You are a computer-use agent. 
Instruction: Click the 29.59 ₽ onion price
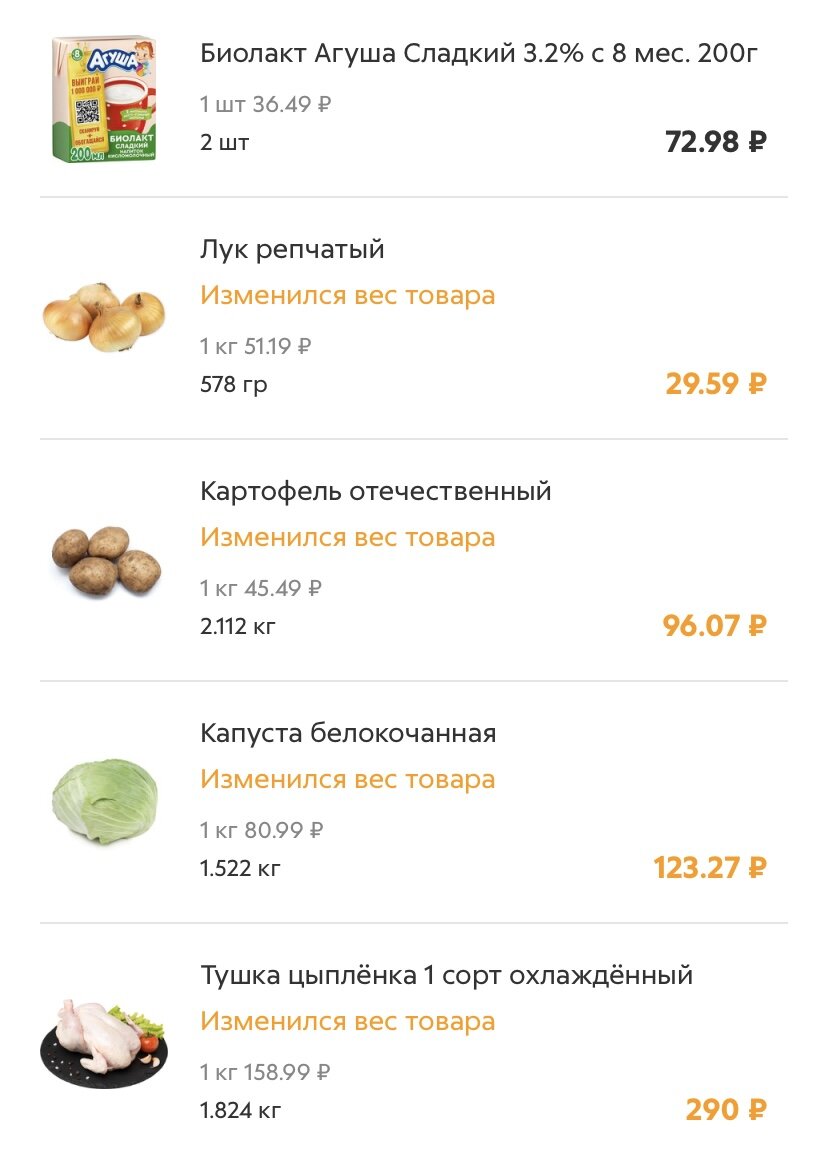(715, 382)
